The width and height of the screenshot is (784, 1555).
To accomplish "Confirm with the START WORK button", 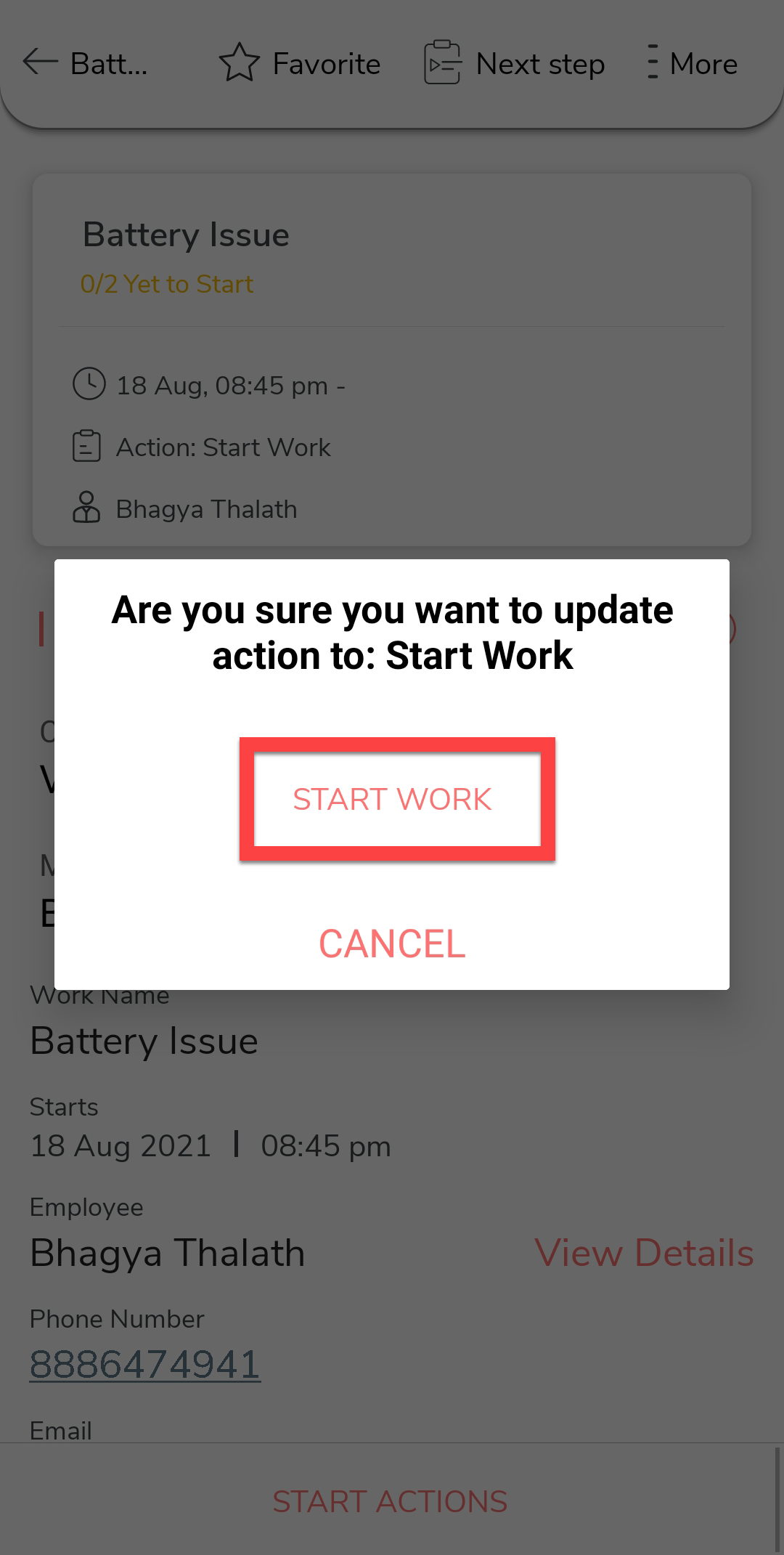I will pyautogui.click(x=393, y=800).
